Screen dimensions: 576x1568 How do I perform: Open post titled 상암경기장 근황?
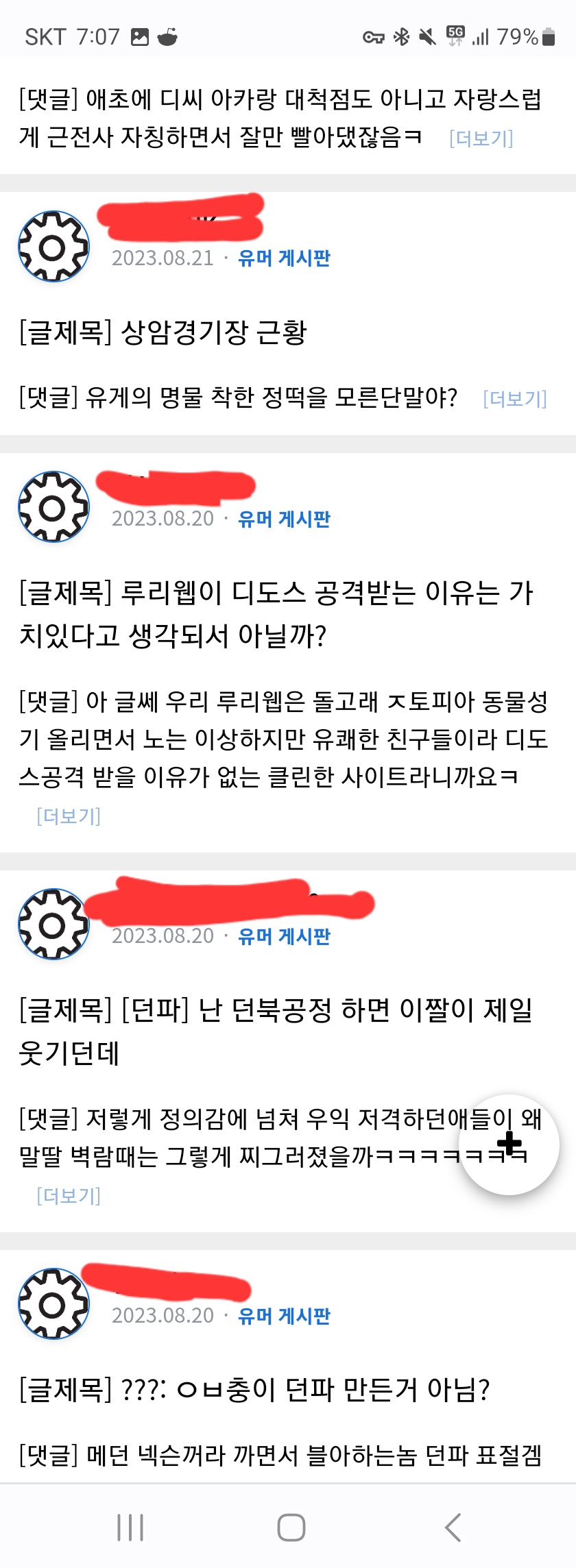coord(163,333)
